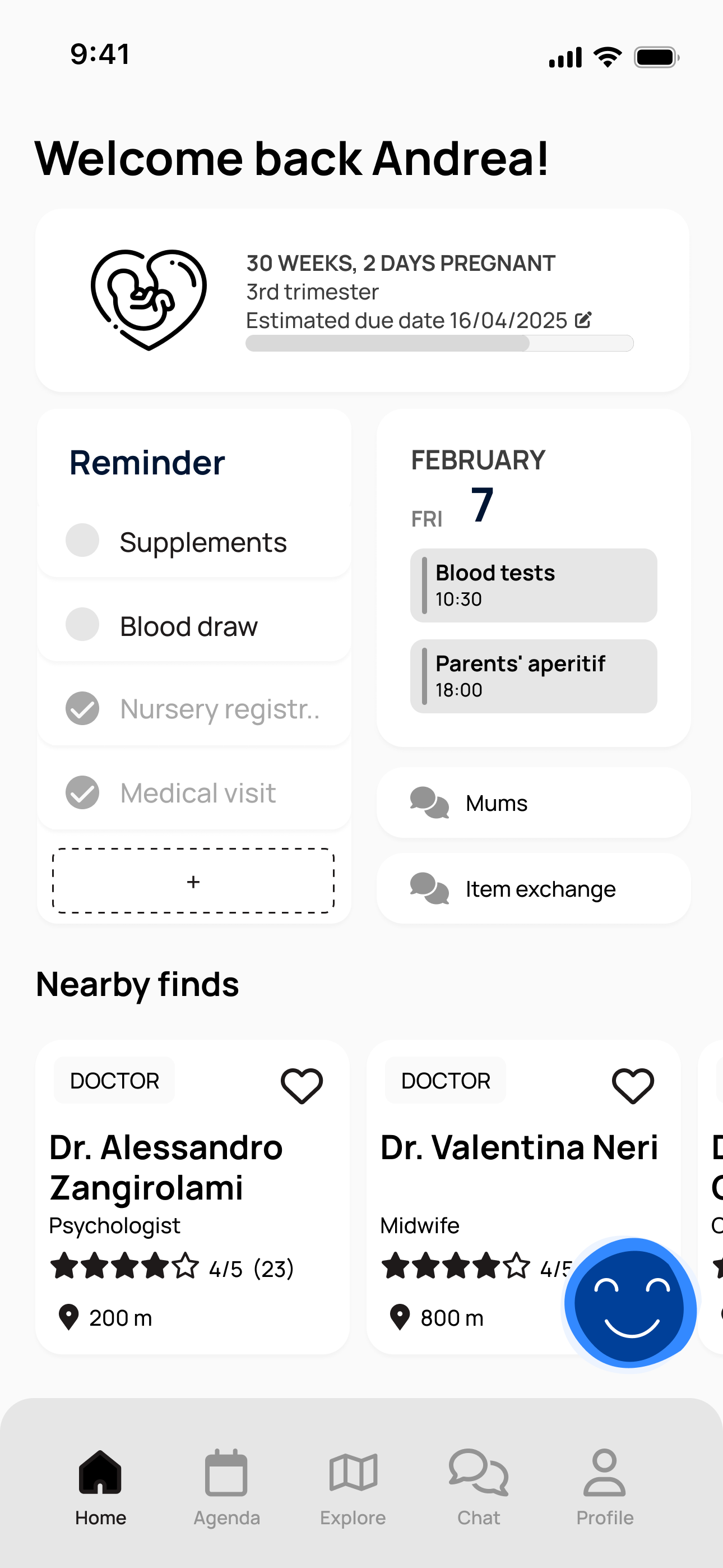Favorite Dr. Alessandro Zangirolami with the heart
Screen dimensions: 723x1568
click(302, 1085)
